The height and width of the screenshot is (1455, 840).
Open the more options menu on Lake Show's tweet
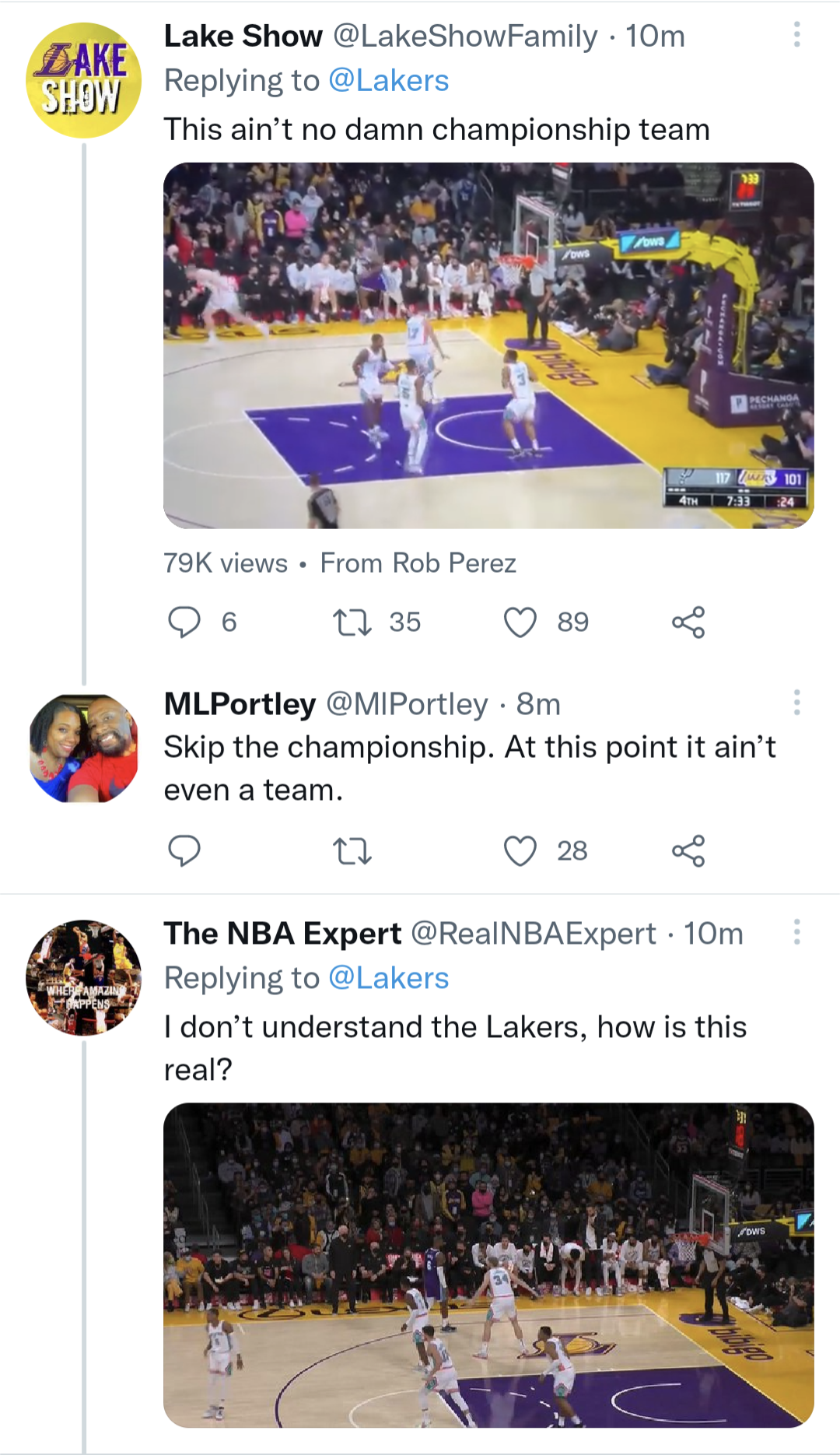click(795, 33)
